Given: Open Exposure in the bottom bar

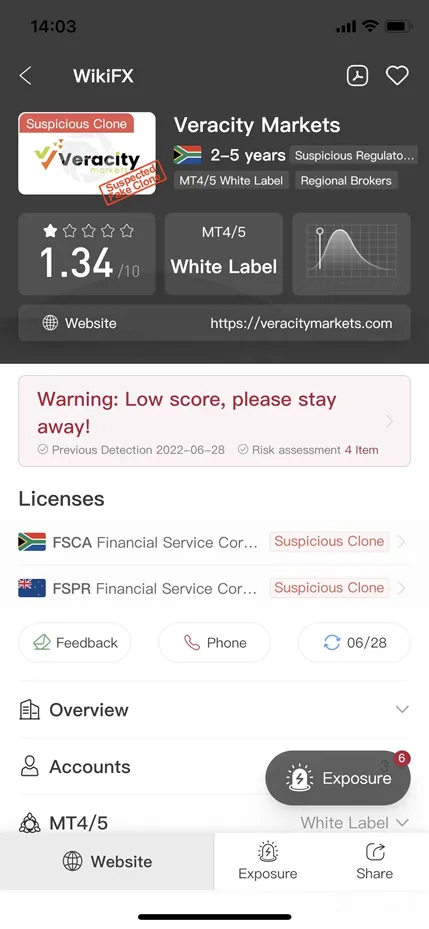Looking at the screenshot, I should pyautogui.click(x=268, y=861).
